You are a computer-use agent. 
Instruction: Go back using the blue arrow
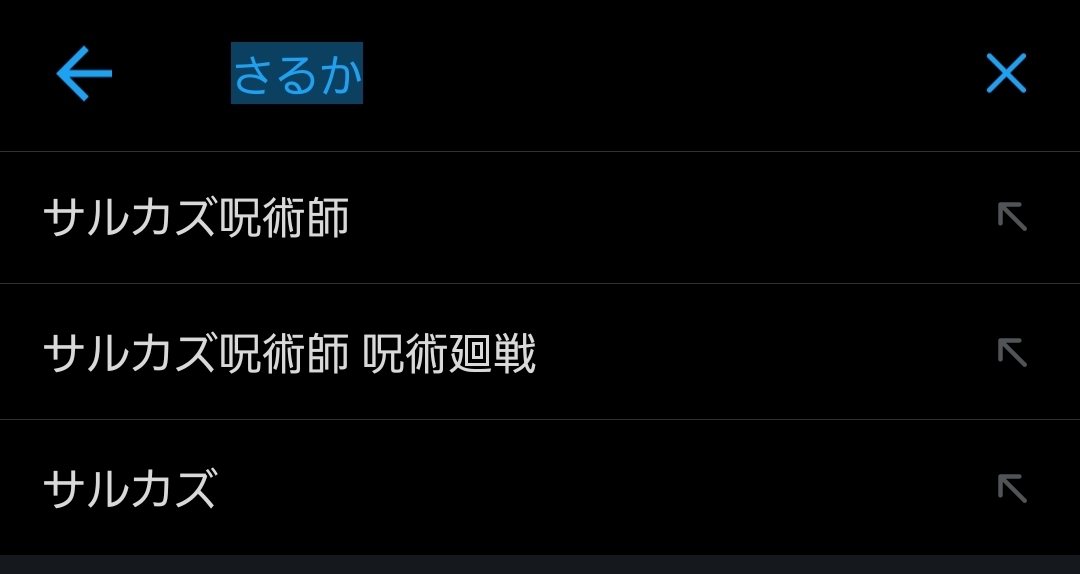pos(84,74)
